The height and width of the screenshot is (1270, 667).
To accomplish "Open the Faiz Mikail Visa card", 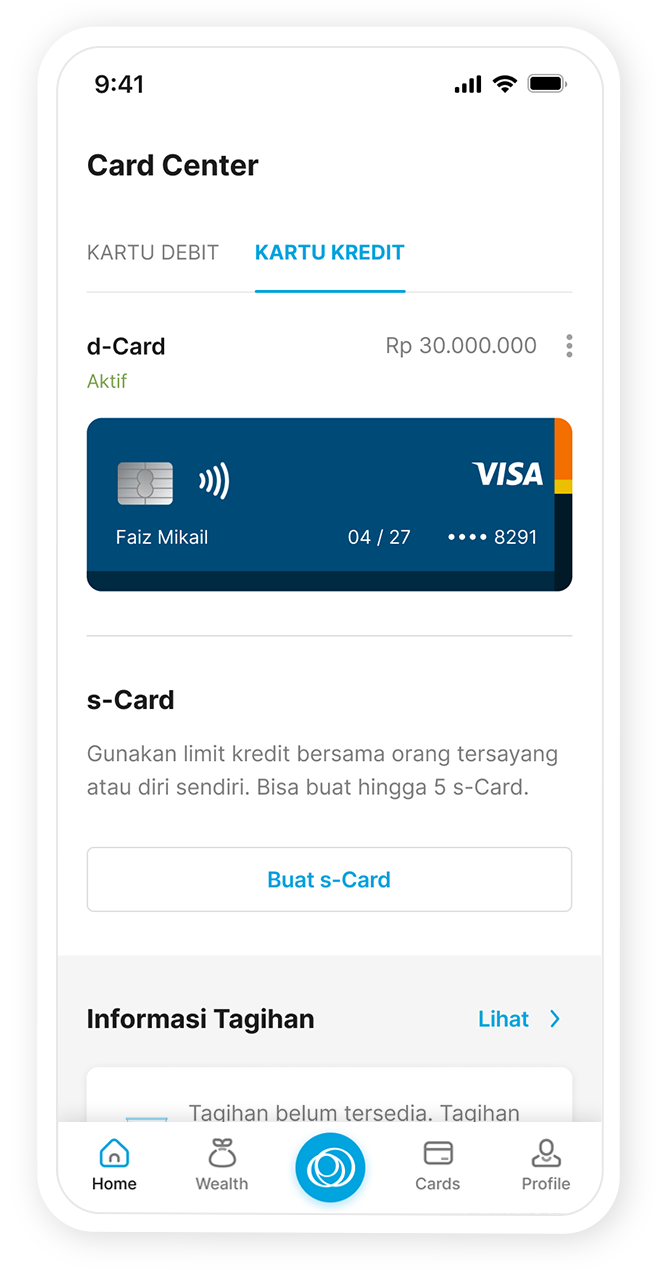I will (x=328, y=504).
